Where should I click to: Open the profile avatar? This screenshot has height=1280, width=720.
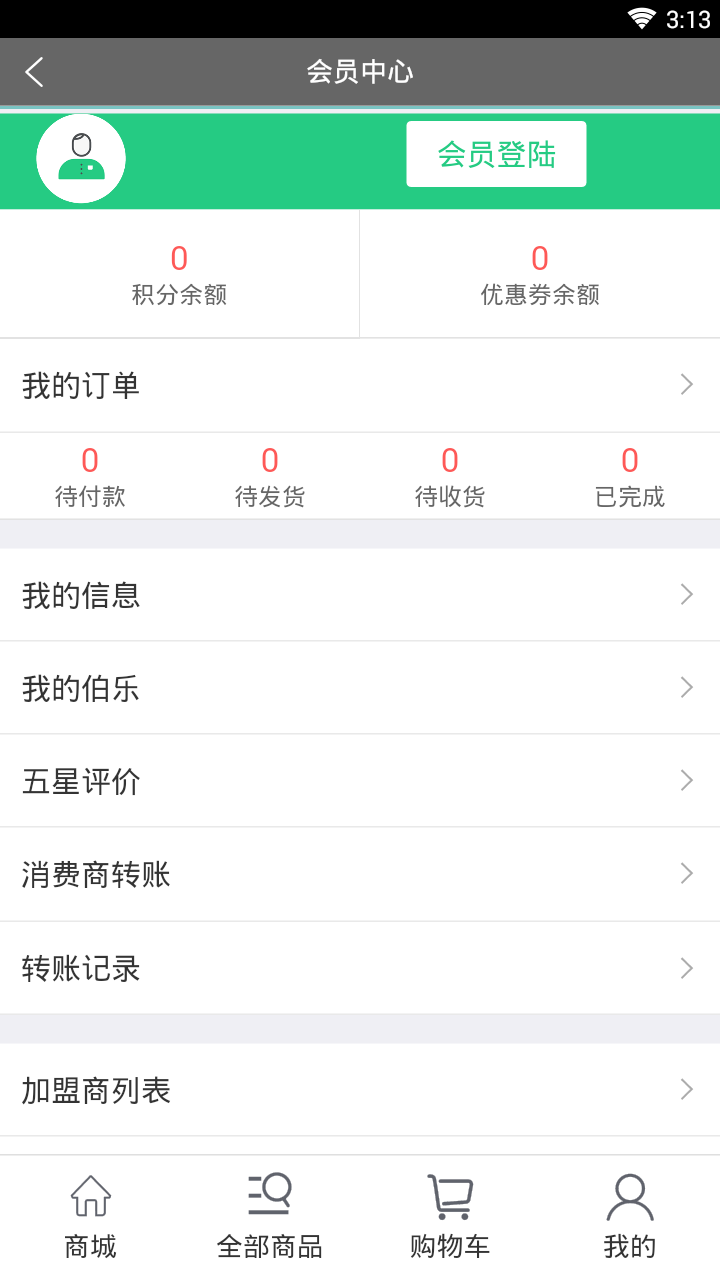[x=81, y=159]
